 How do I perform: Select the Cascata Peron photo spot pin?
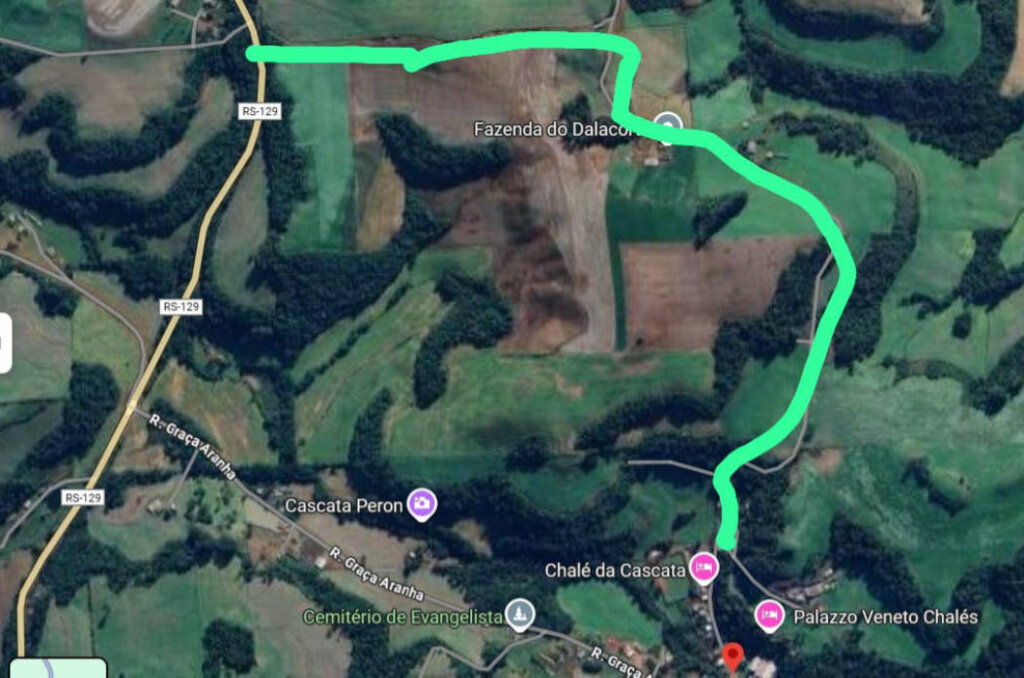(x=423, y=503)
